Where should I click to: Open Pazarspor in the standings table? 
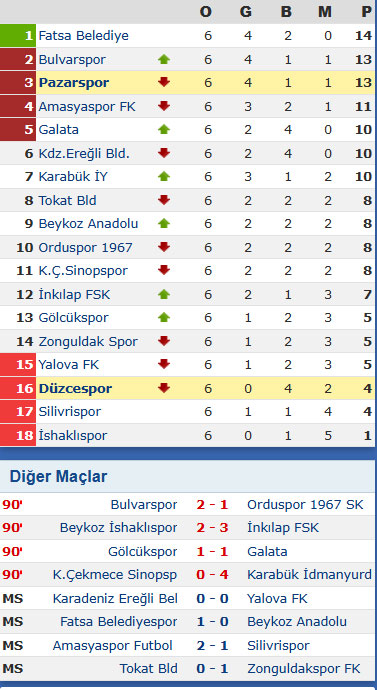point(73,83)
